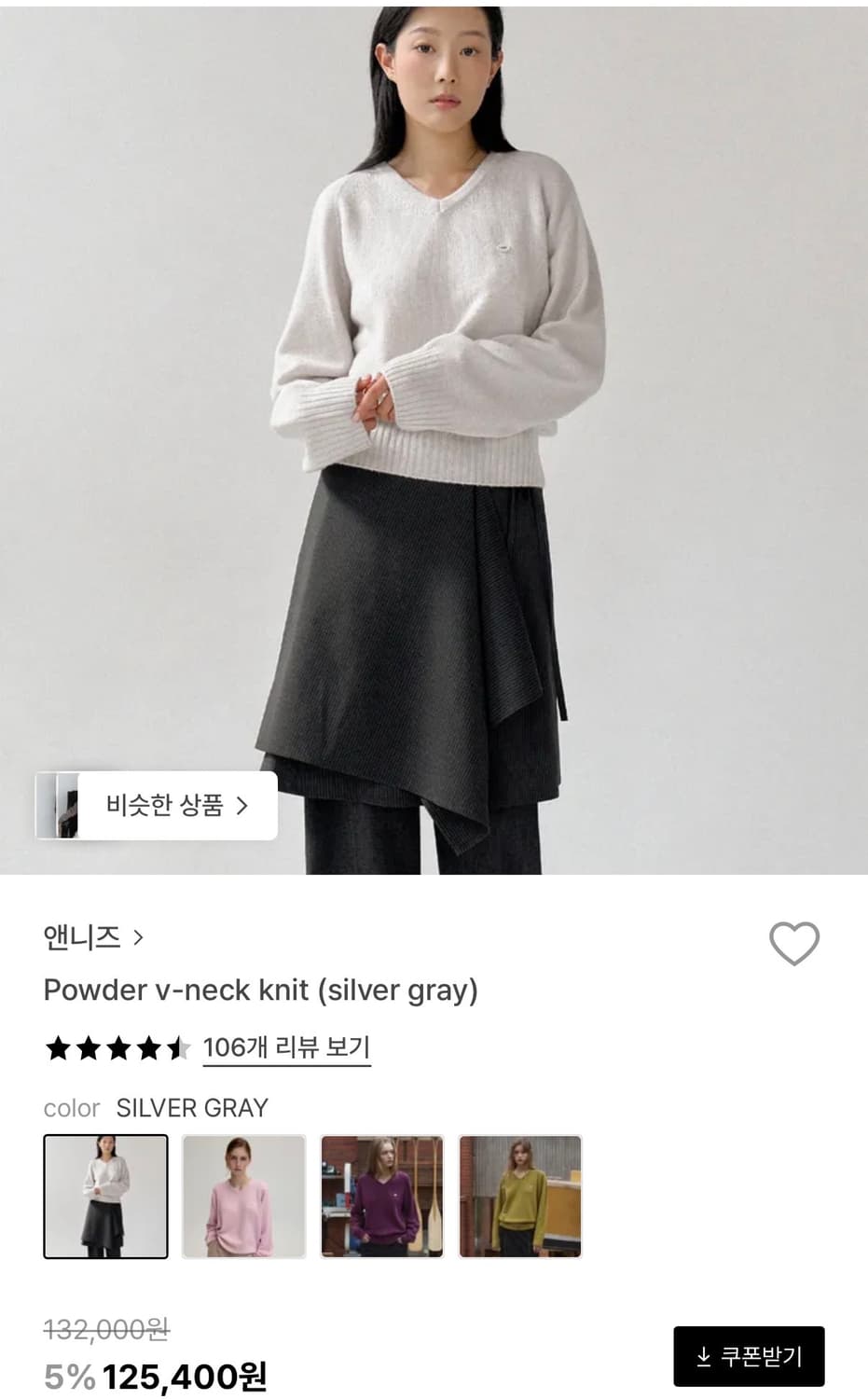Expand reviews by clicking 106개 리뷰 보기

click(286, 1048)
